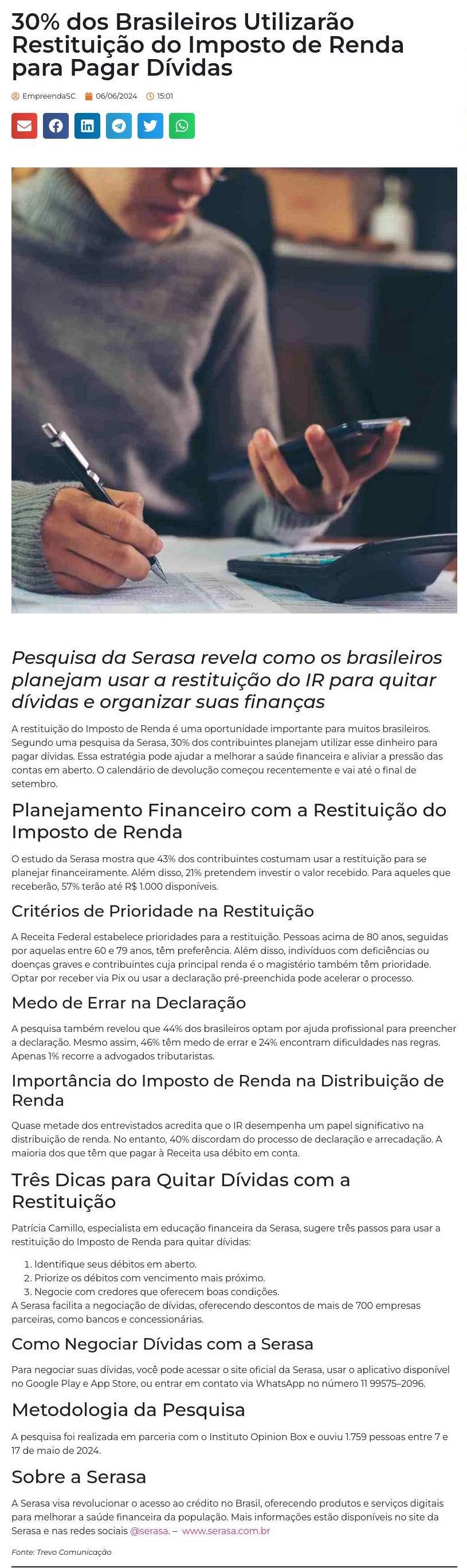Share the article by email
467x1568 pixels.
(24, 126)
